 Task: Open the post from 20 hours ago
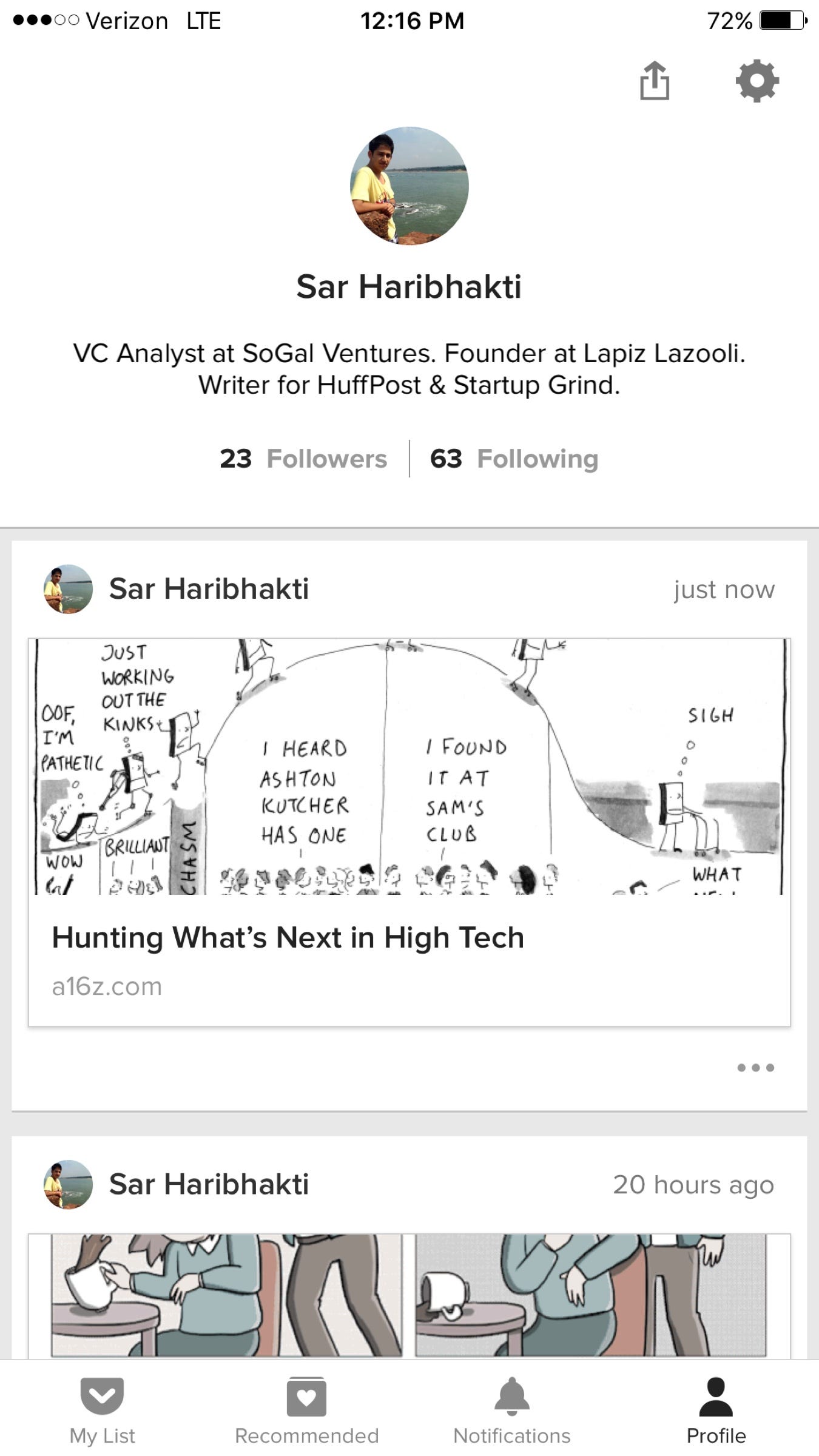pos(409,1295)
